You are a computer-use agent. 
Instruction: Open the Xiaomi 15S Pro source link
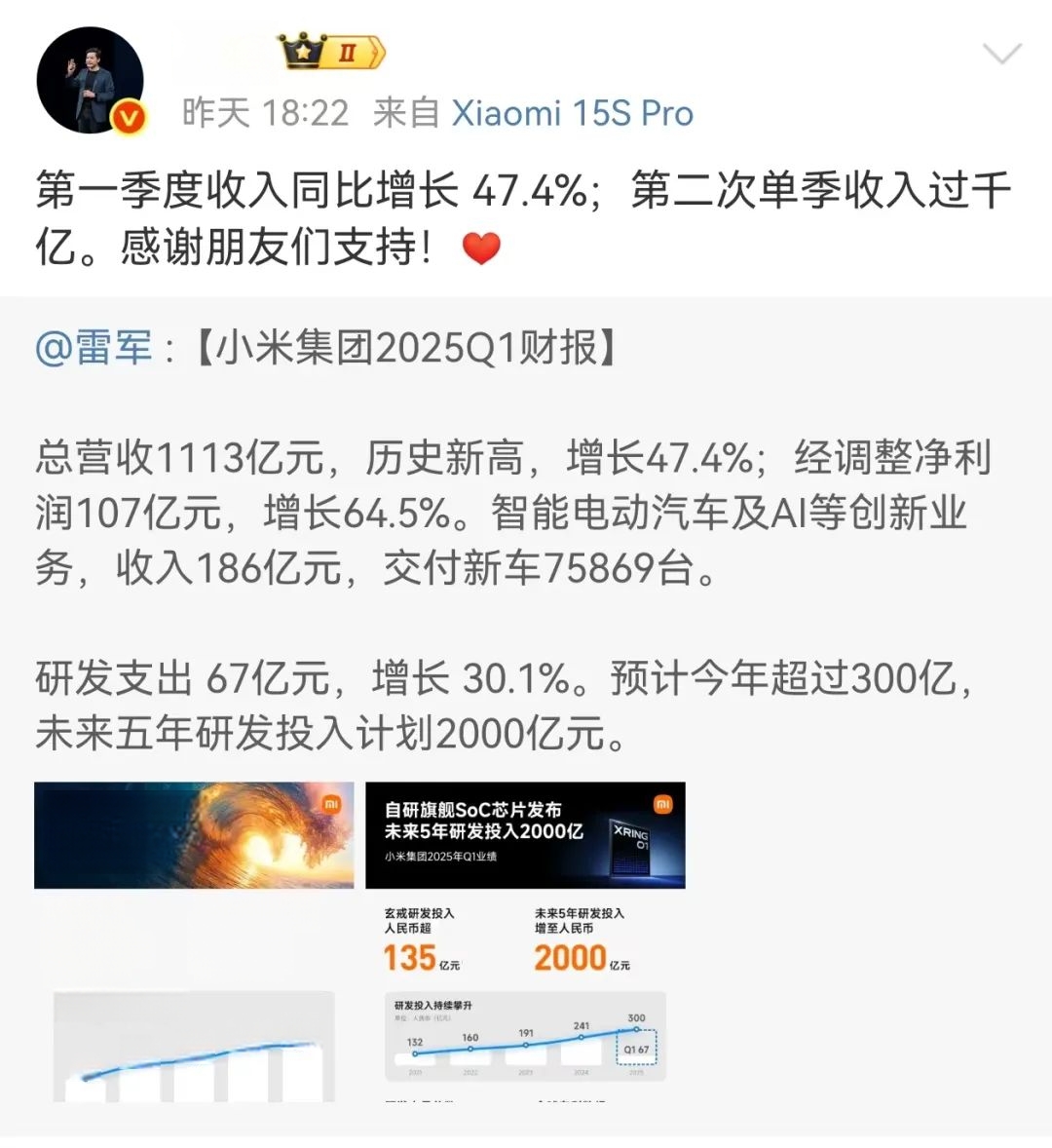point(573,113)
